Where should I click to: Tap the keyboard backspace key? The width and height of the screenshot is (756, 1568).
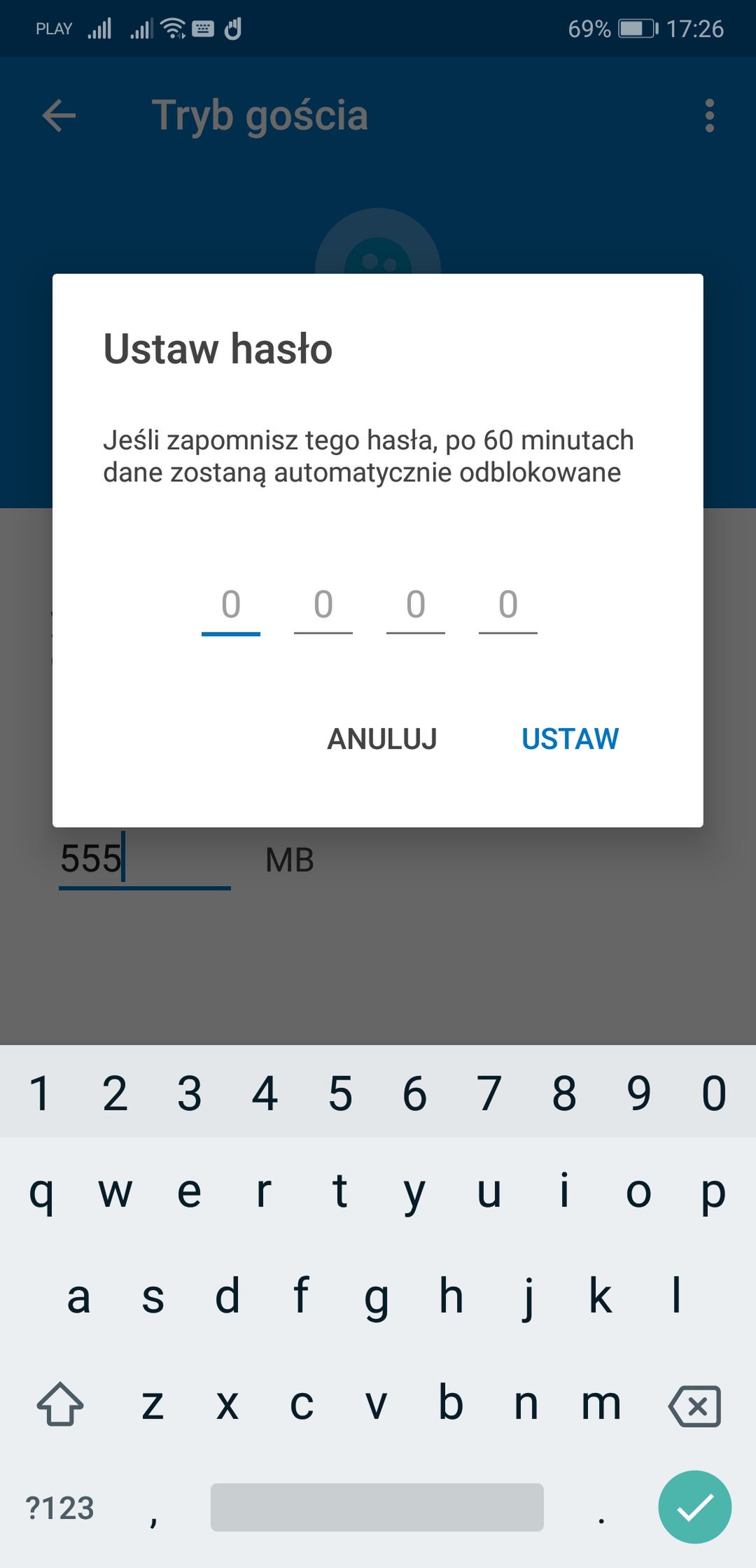pyautogui.click(x=694, y=1406)
